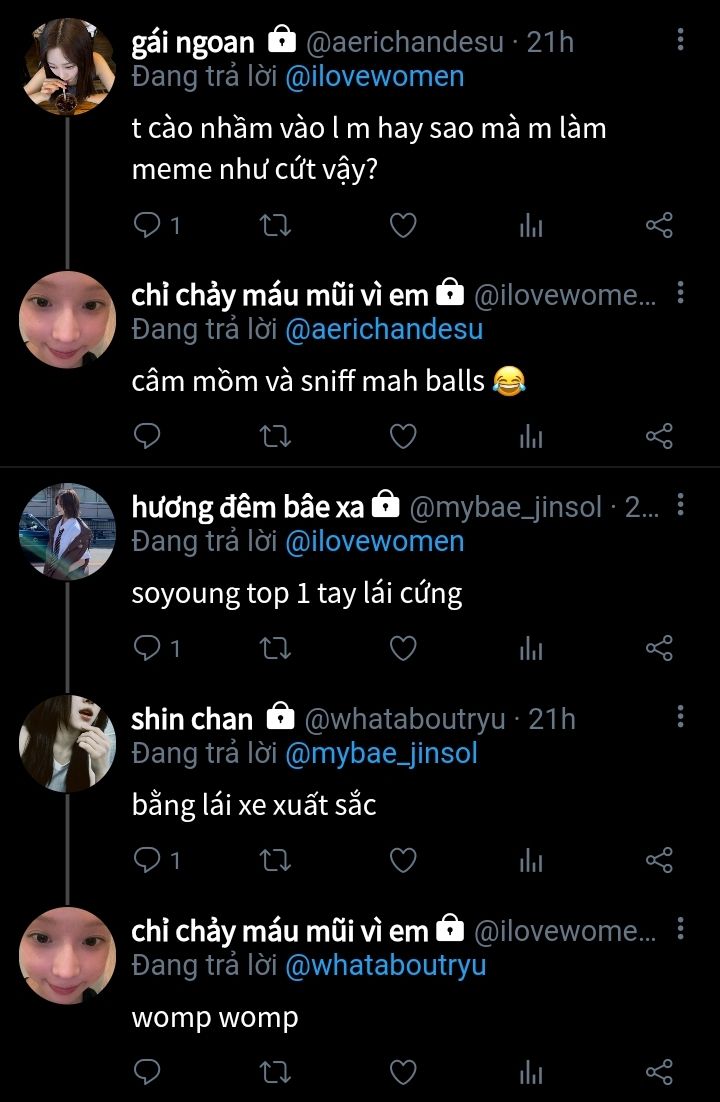The height and width of the screenshot is (1102, 720).
Task: Open overflow menu on gái ngoan's tweet
Action: point(680,40)
